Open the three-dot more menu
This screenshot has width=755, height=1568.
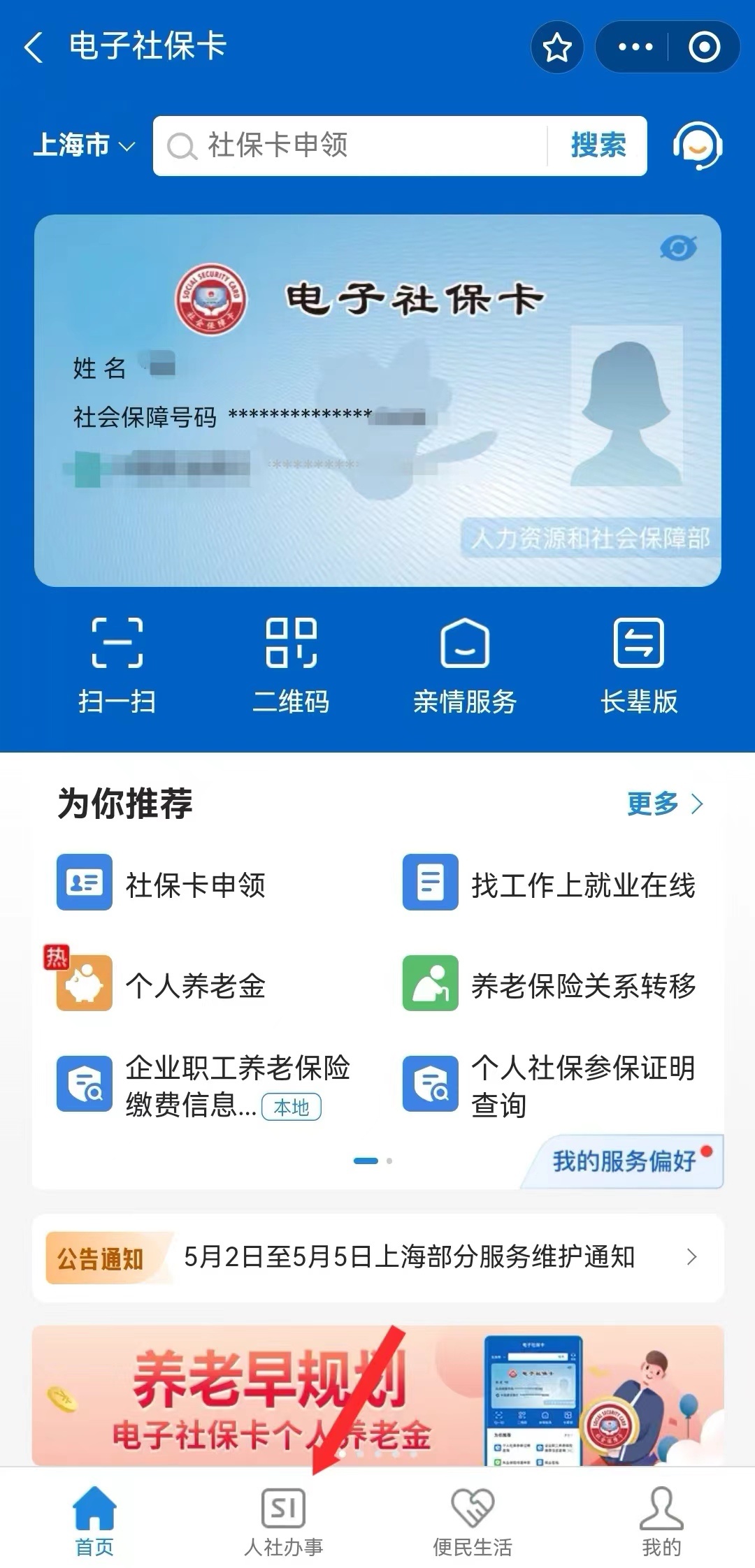point(635,48)
